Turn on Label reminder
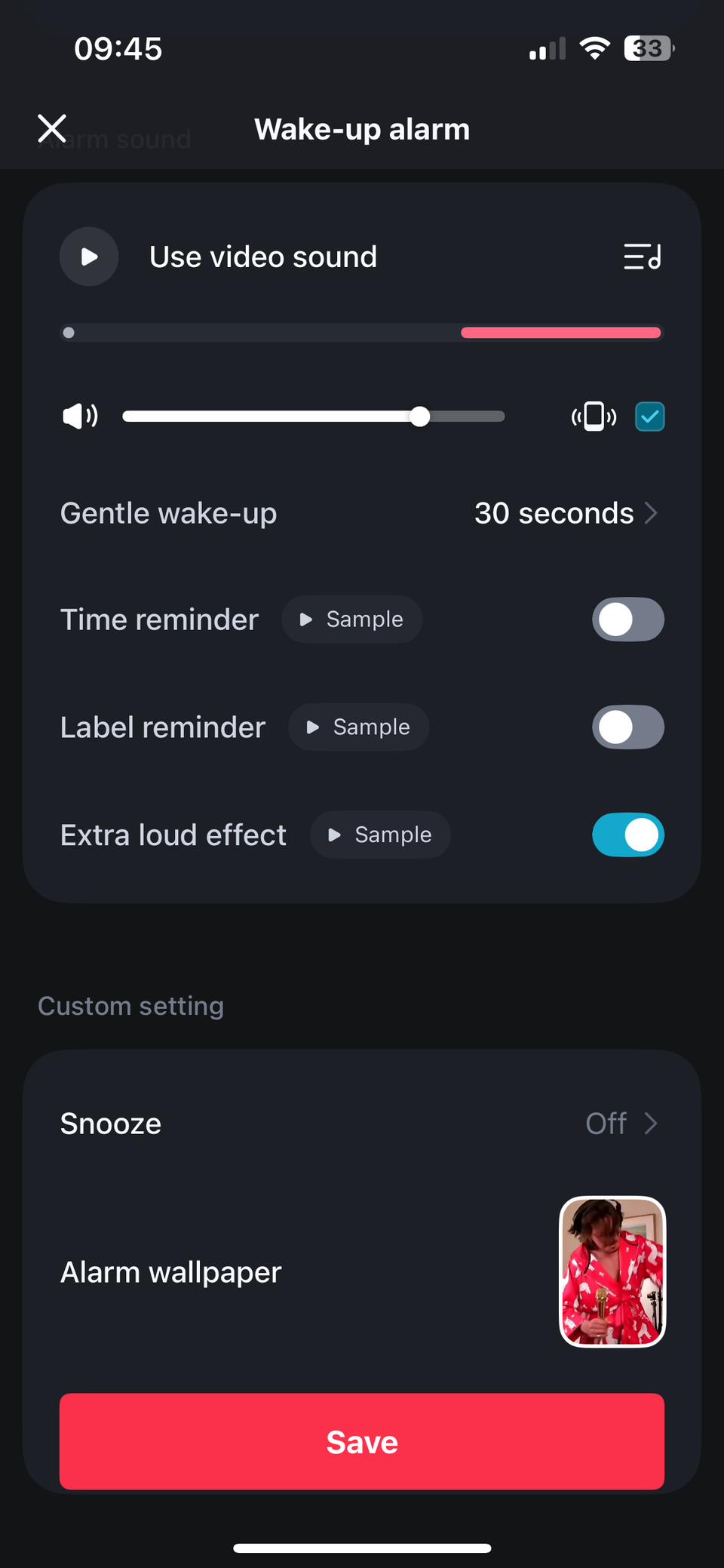Screen dimensions: 724x1568 point(627,727)
